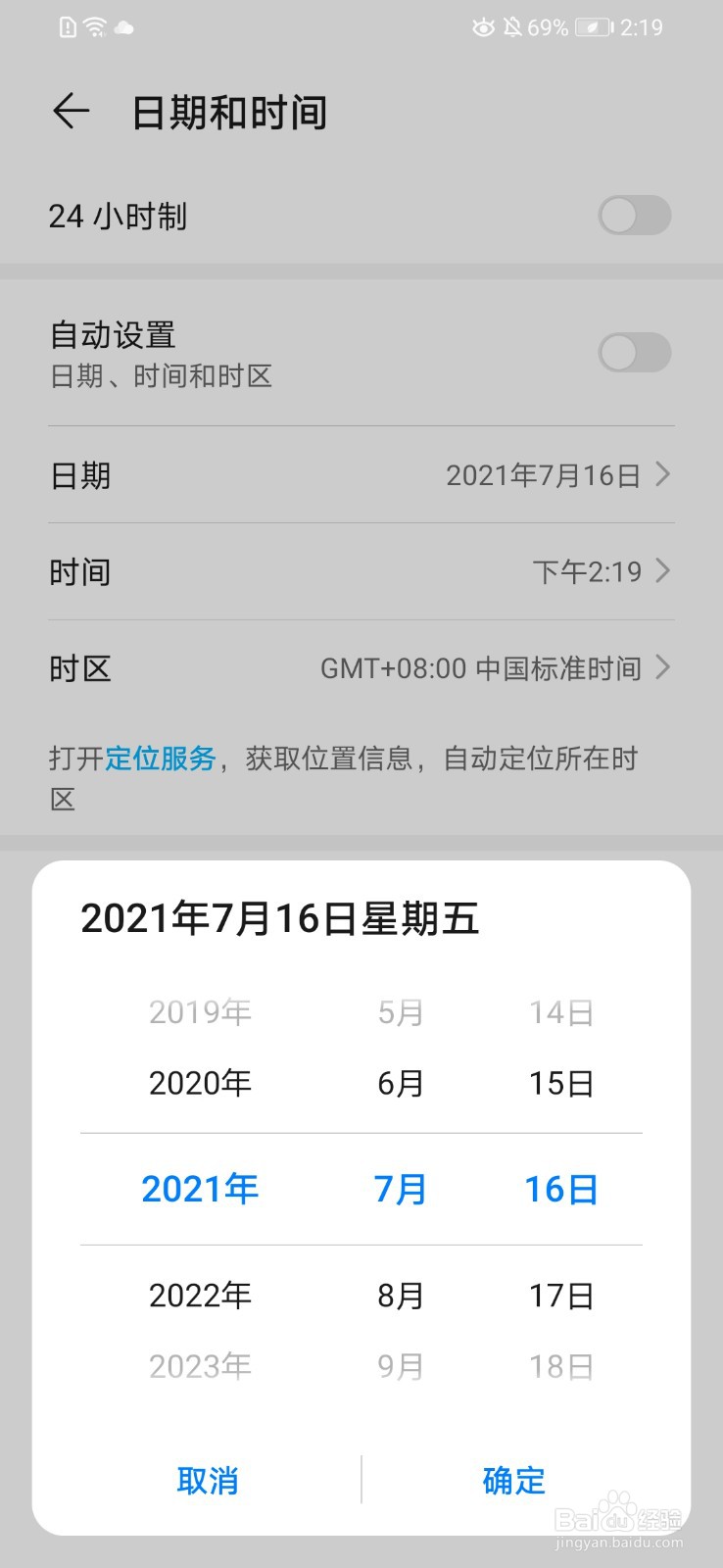Open 定位服务 location services link
Image resolution: width=723 pixels, height=1568 pixels.
click(x=163, y=758)
